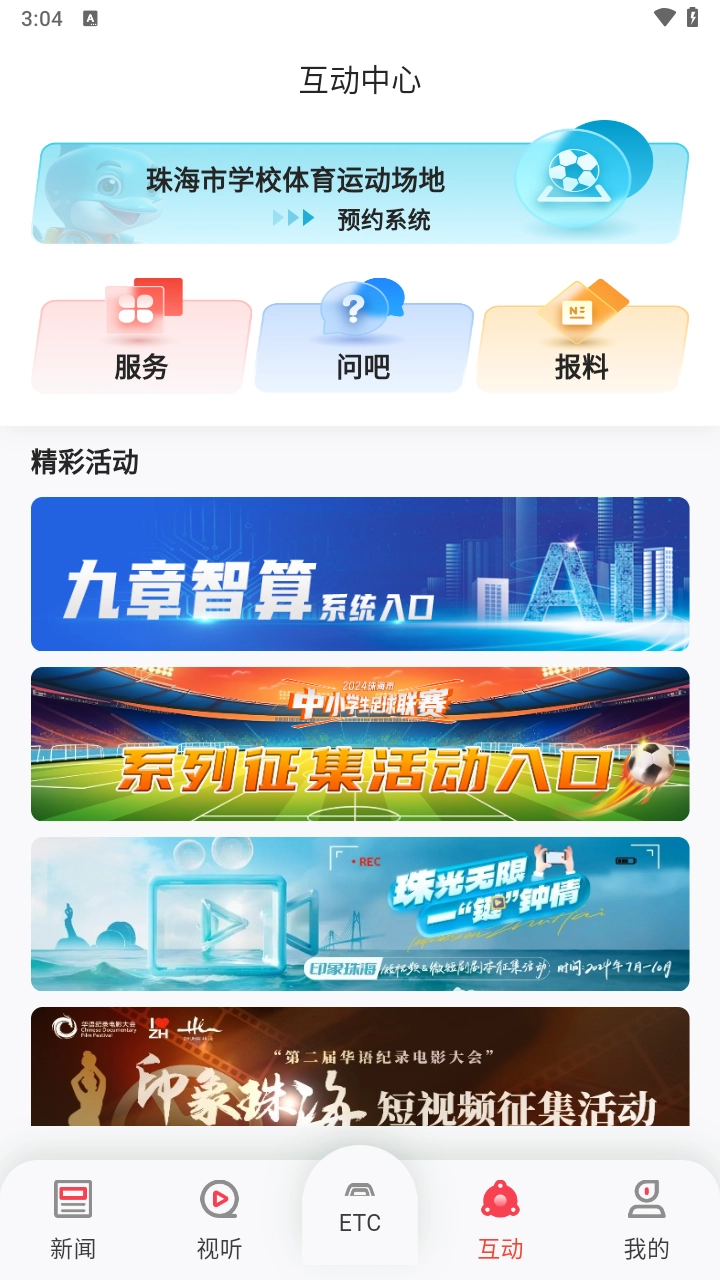720x1280 pixels.
Task: Open the 问吧 Q&A section
Action: [x=363, y=343]
